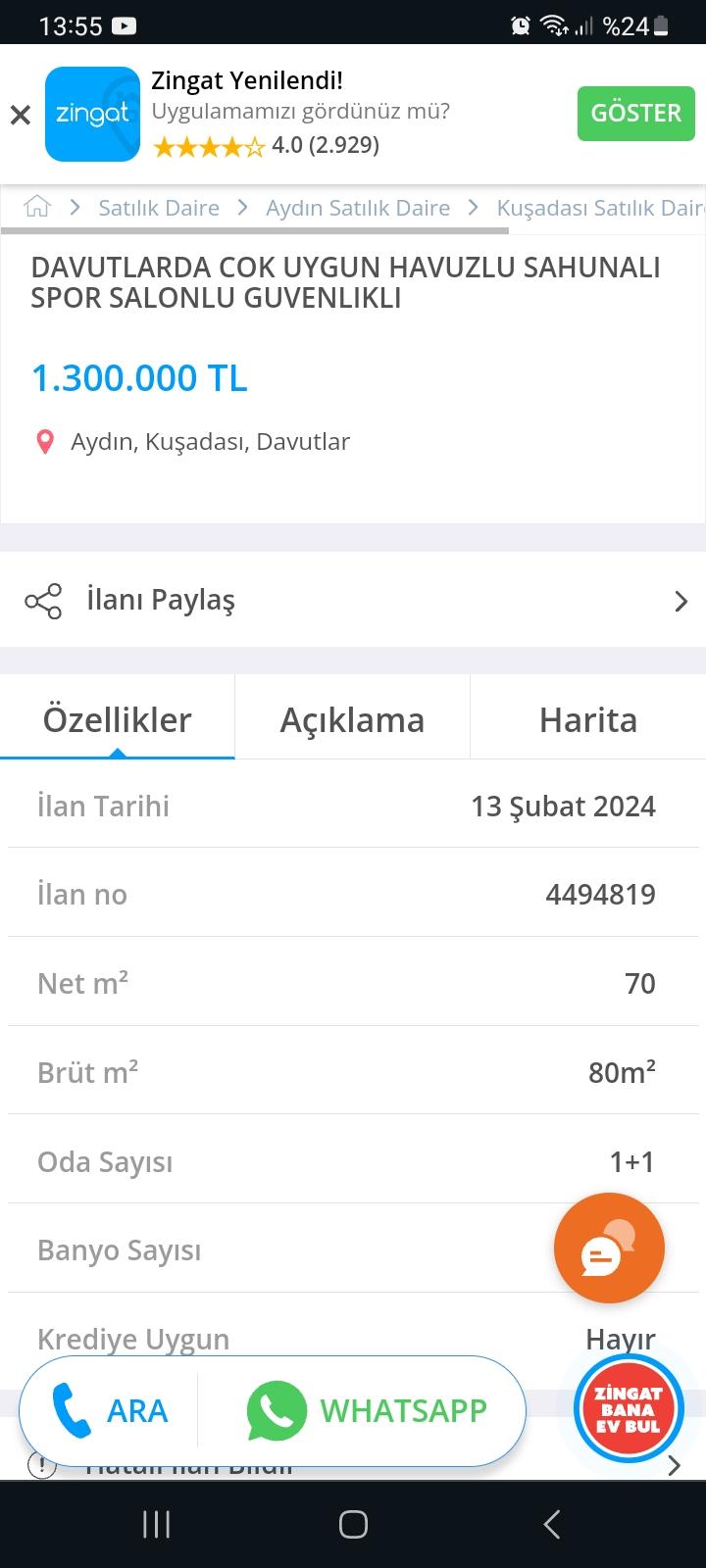
Task: Dismiss the Zingat banner with the X
Action: coord(21,115)
